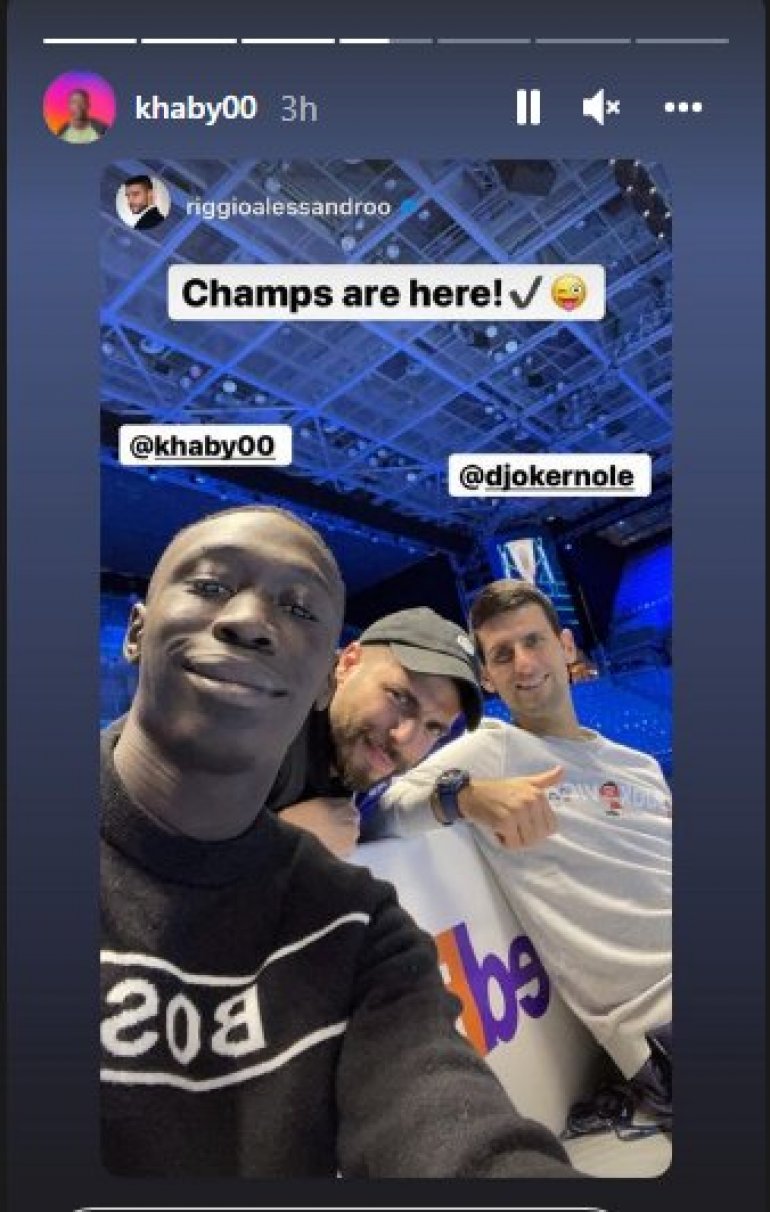The image size is (770, 1212).
Task: Open the khaby00 username in header
Action: pos(195,108)
